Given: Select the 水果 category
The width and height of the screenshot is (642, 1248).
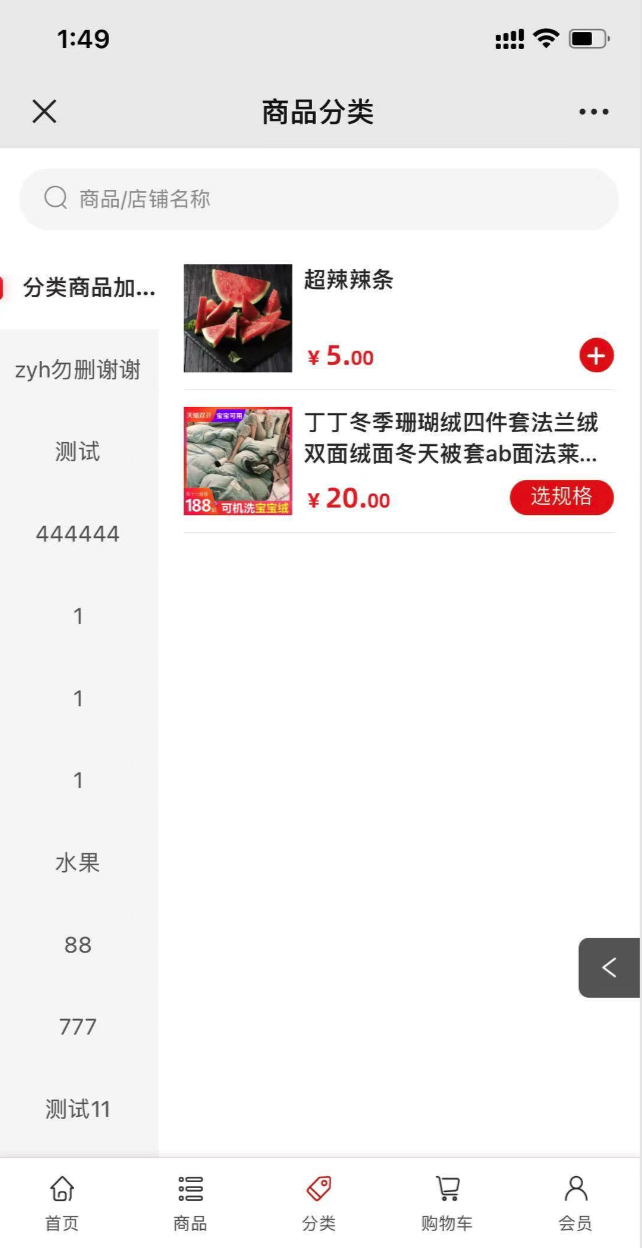Looking at the screenshot, I should click(78, 863).
